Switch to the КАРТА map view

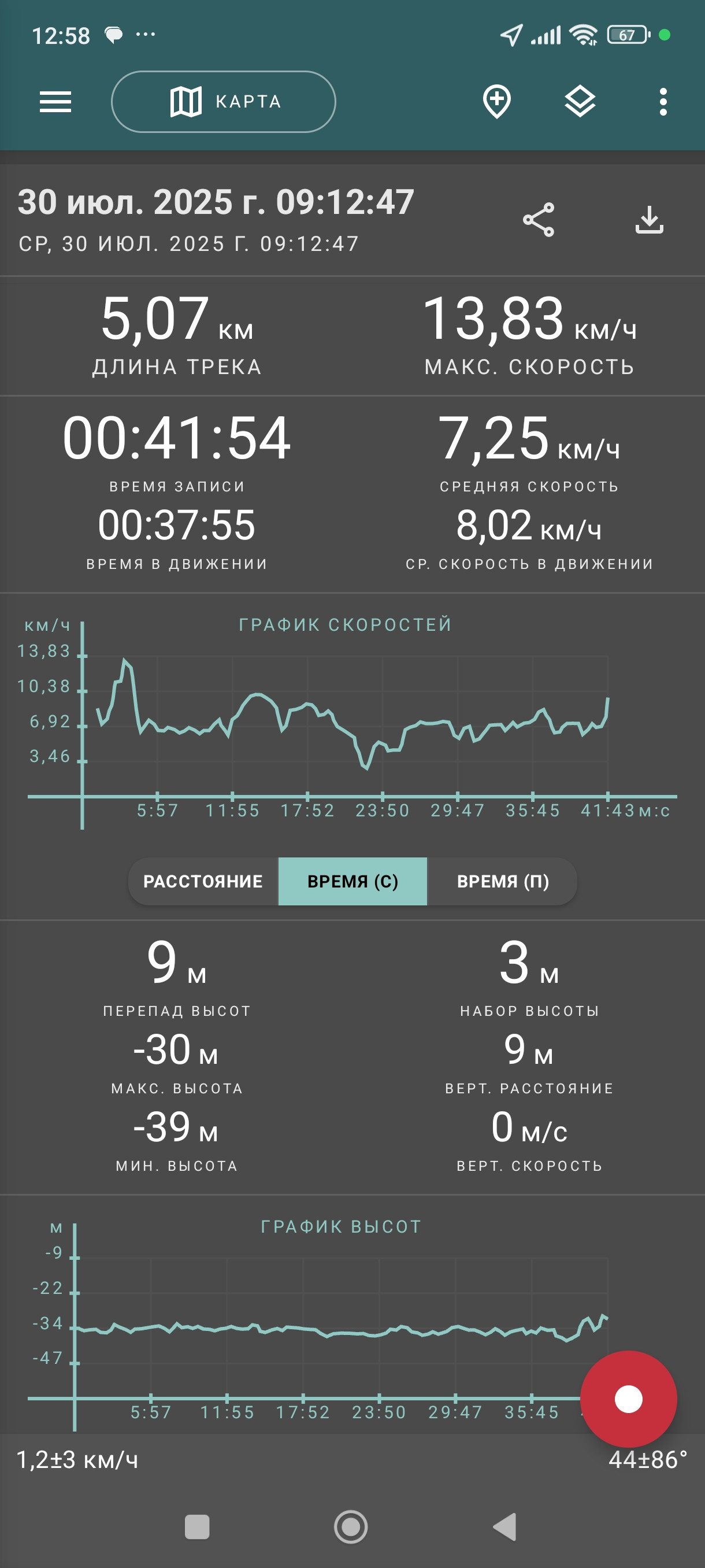[x=223, y=102]
